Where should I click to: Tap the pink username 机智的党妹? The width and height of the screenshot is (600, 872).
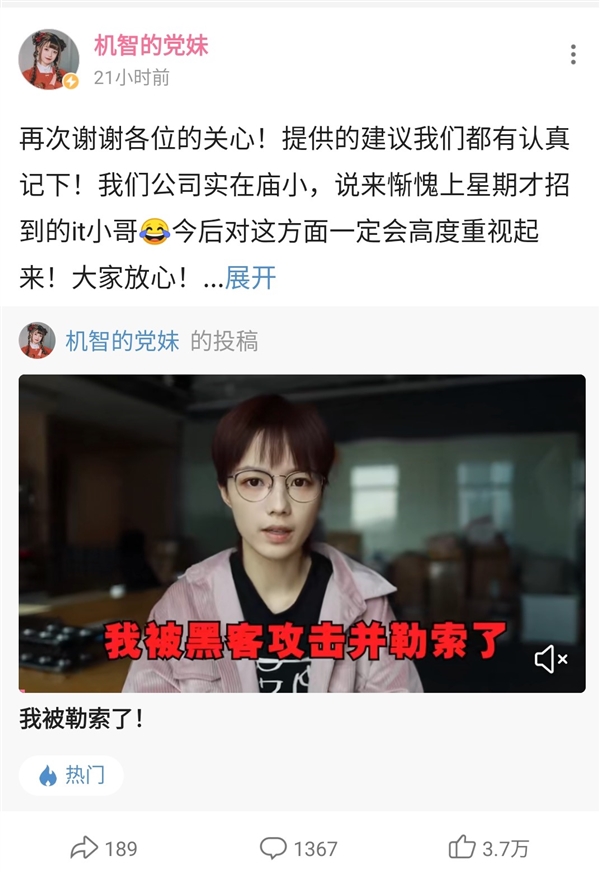(x=151, y=46)
